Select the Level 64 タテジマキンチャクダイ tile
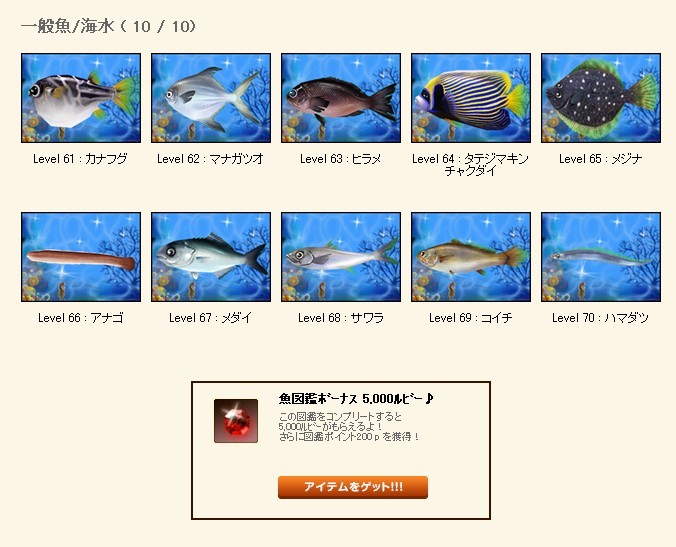This screenshot has width=676, height=547. point(471,98)
